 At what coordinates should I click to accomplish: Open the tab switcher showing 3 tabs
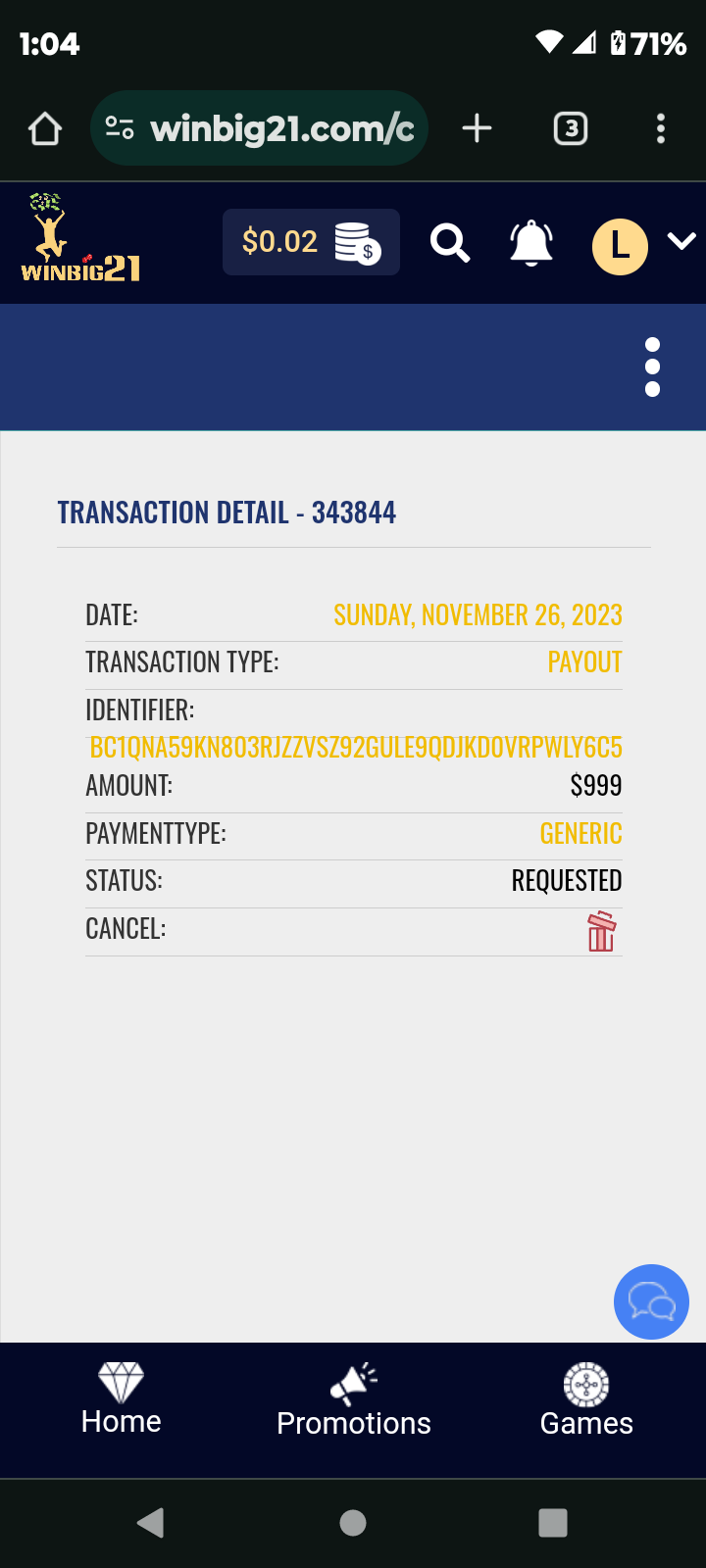(x=571, y=128)
